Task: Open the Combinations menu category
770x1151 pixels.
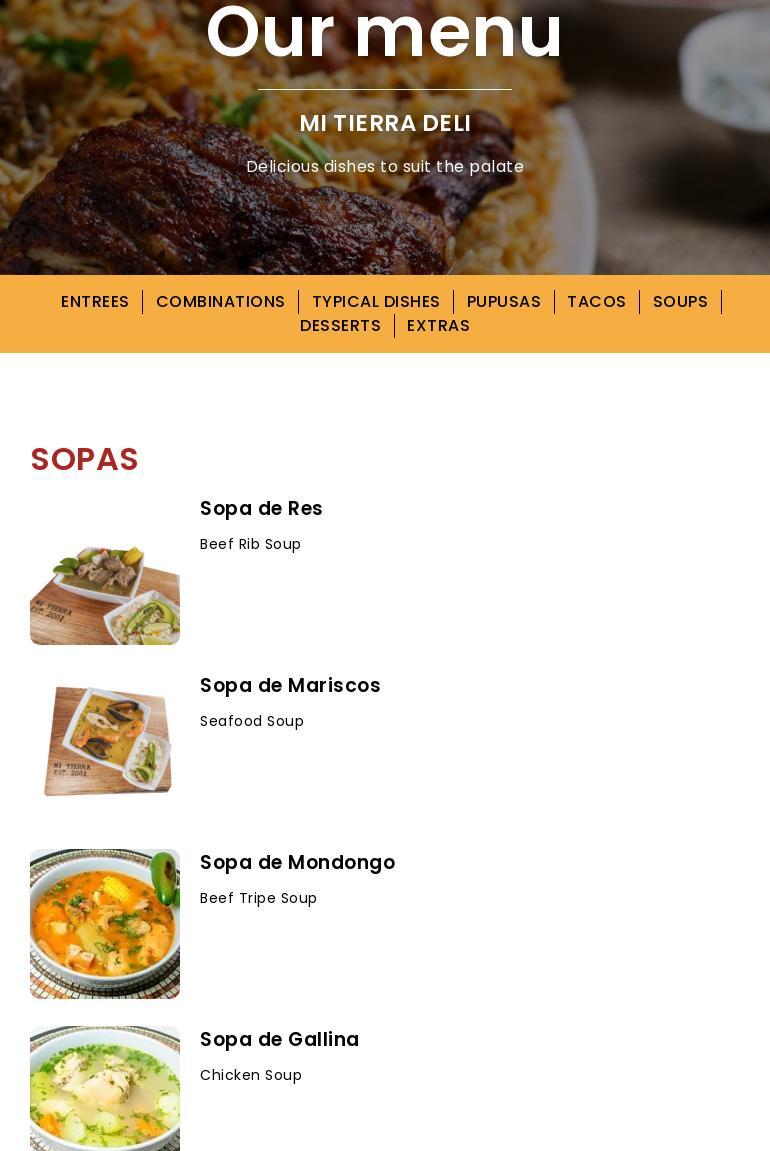Action: (x=220, y=302)
